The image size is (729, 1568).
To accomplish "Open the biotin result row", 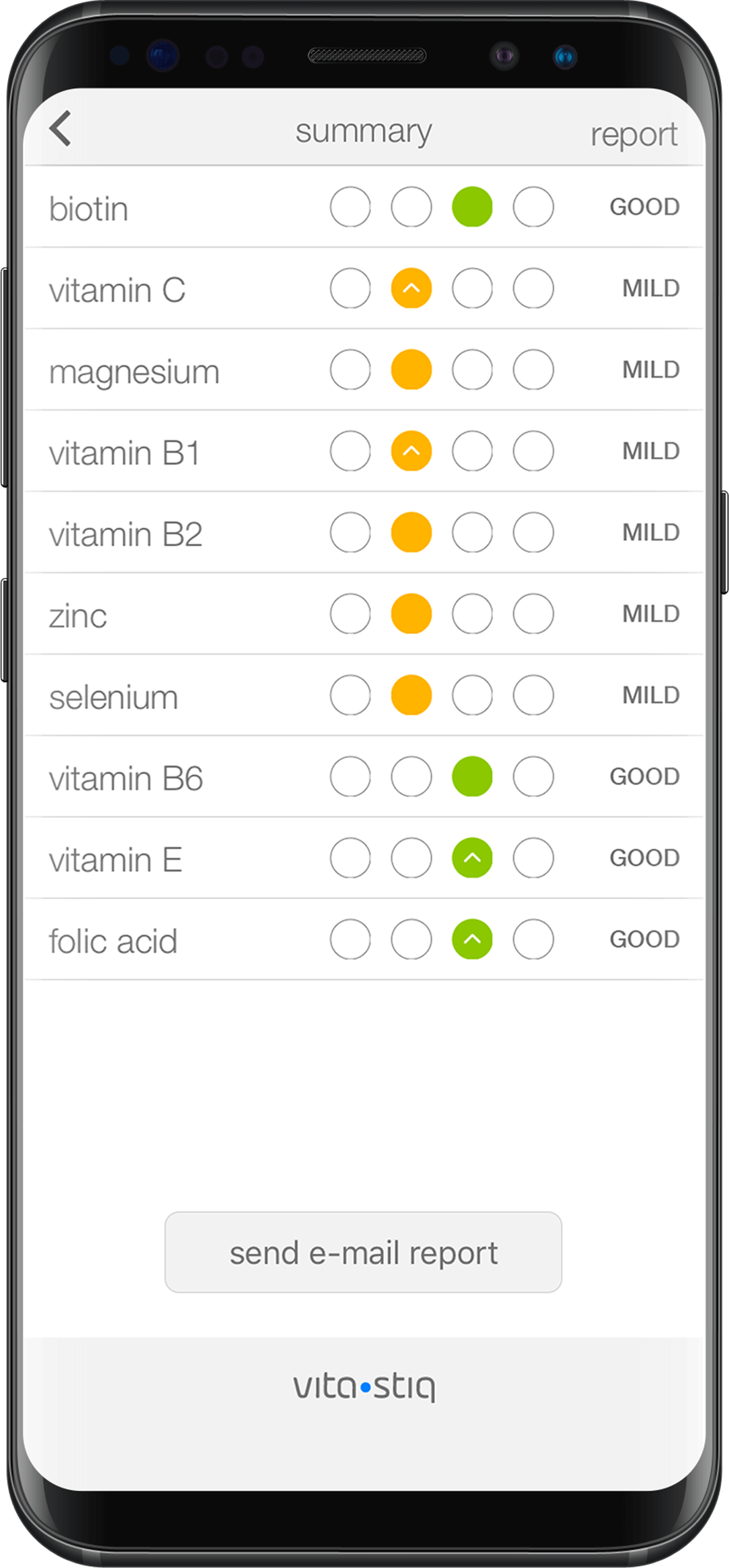I will tap(364, 207).
